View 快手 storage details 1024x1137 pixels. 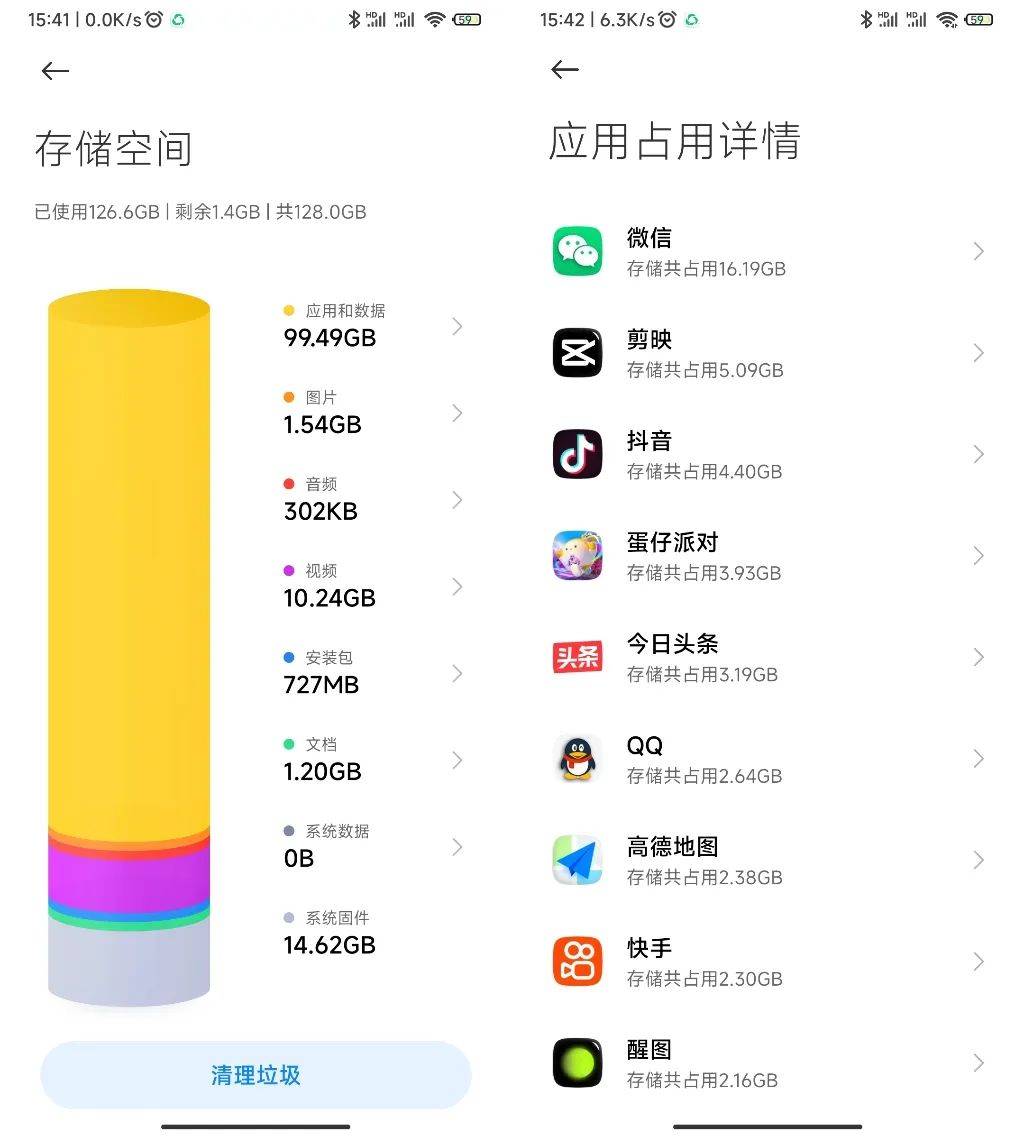click(x=767, y=961)
